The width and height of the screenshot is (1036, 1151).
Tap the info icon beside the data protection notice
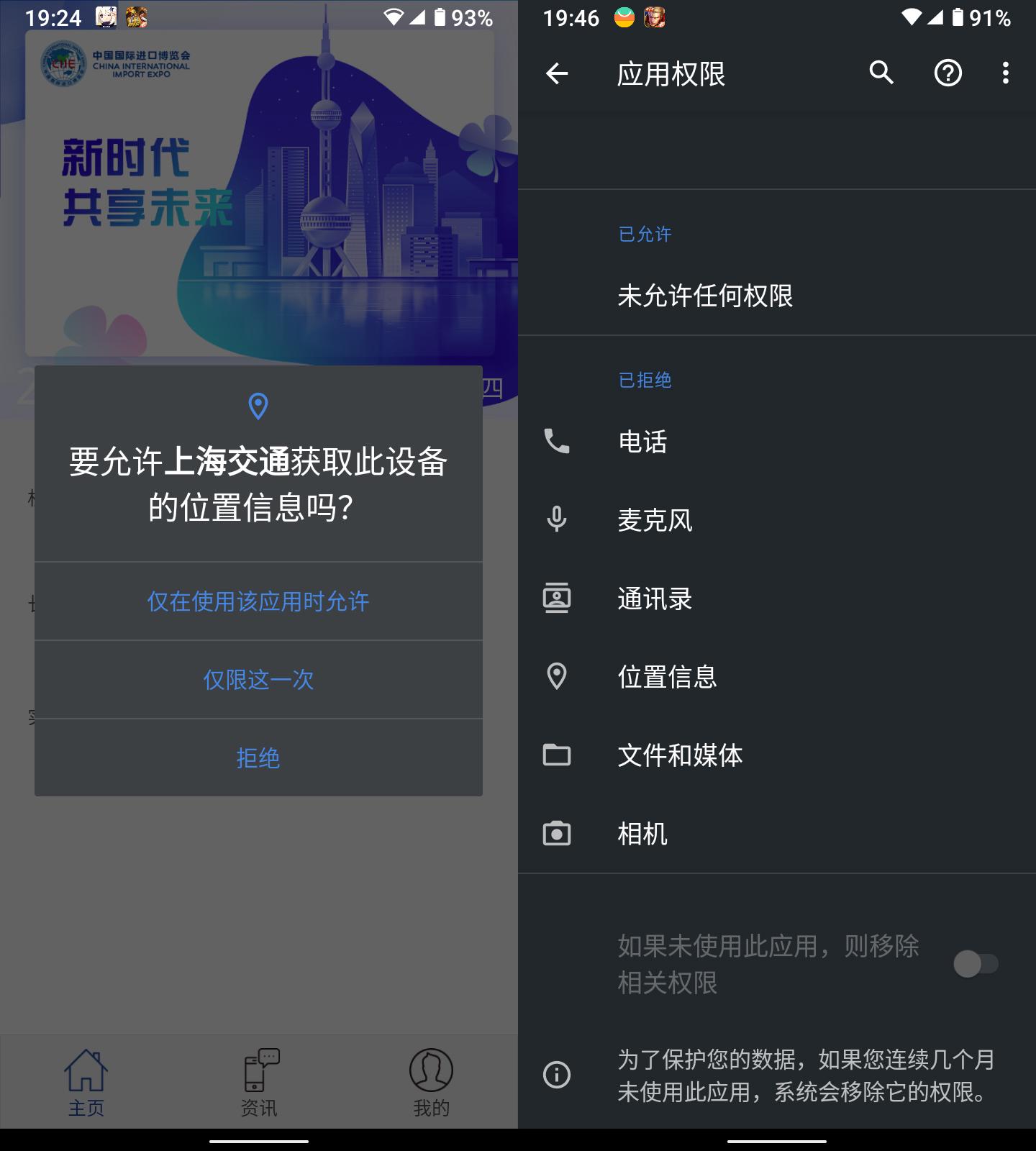pos(557,1074)
